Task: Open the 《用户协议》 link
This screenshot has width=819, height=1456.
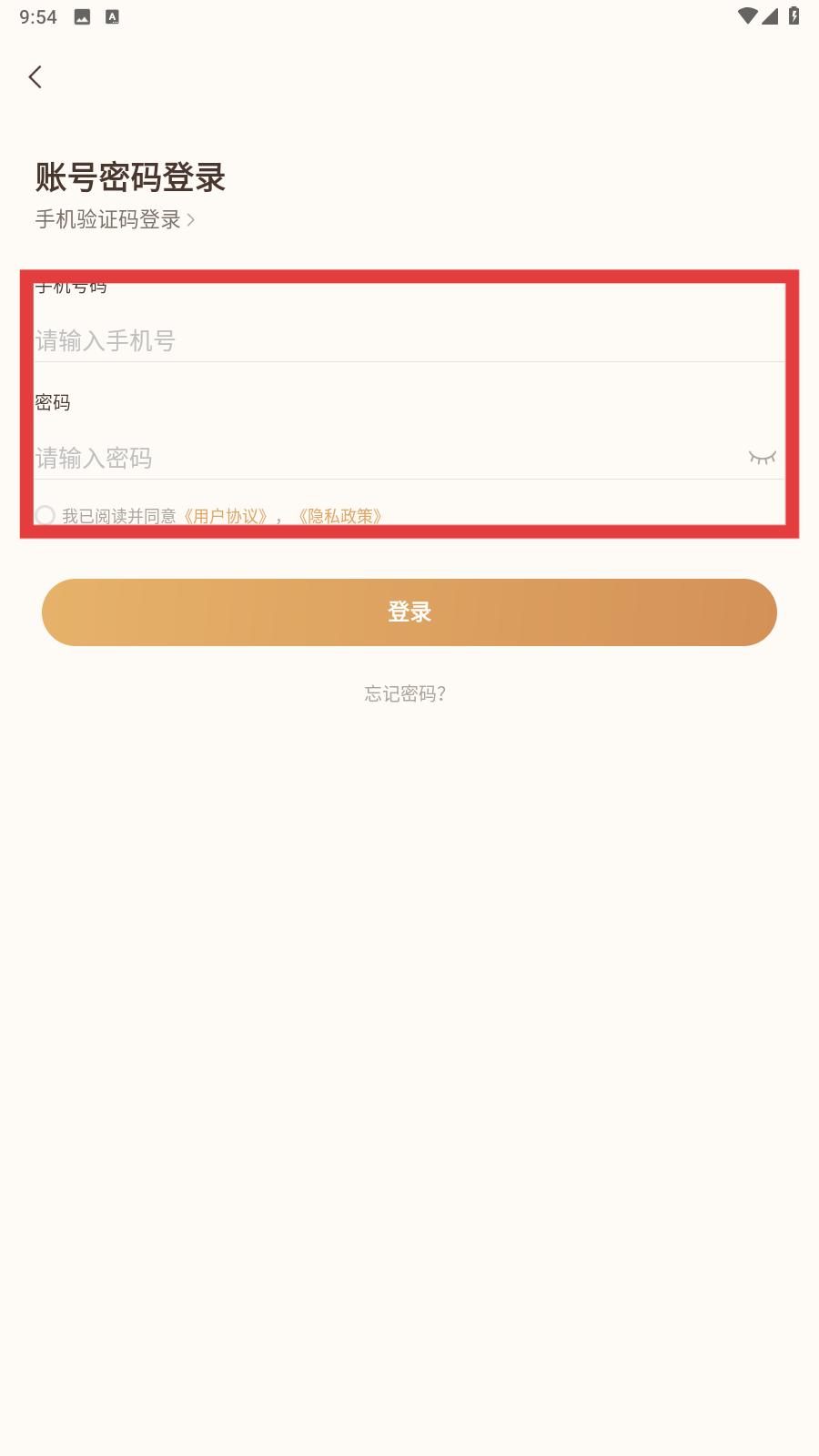Action: coord(226,516)
